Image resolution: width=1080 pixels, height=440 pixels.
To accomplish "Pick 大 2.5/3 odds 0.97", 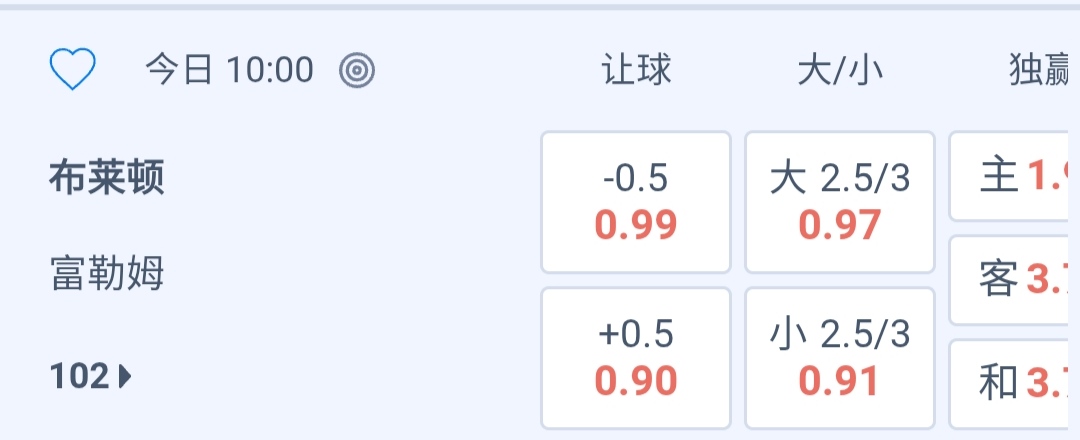I will (x=840, y=202).
